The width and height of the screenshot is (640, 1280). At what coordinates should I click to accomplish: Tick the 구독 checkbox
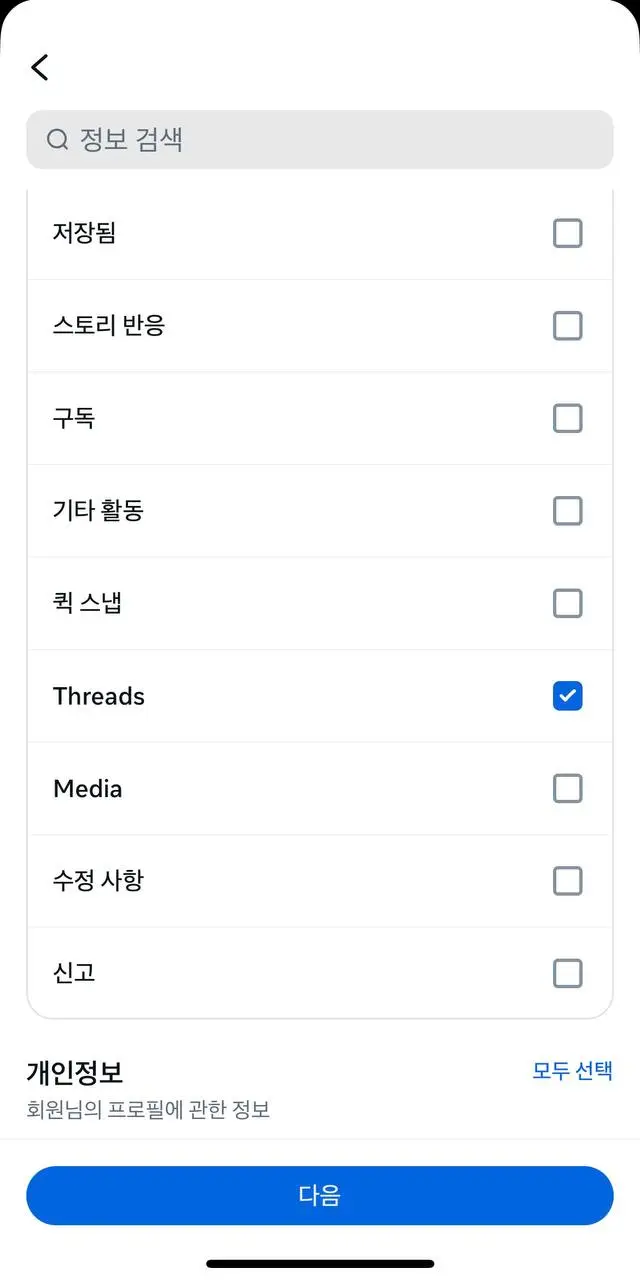[567, 418]
